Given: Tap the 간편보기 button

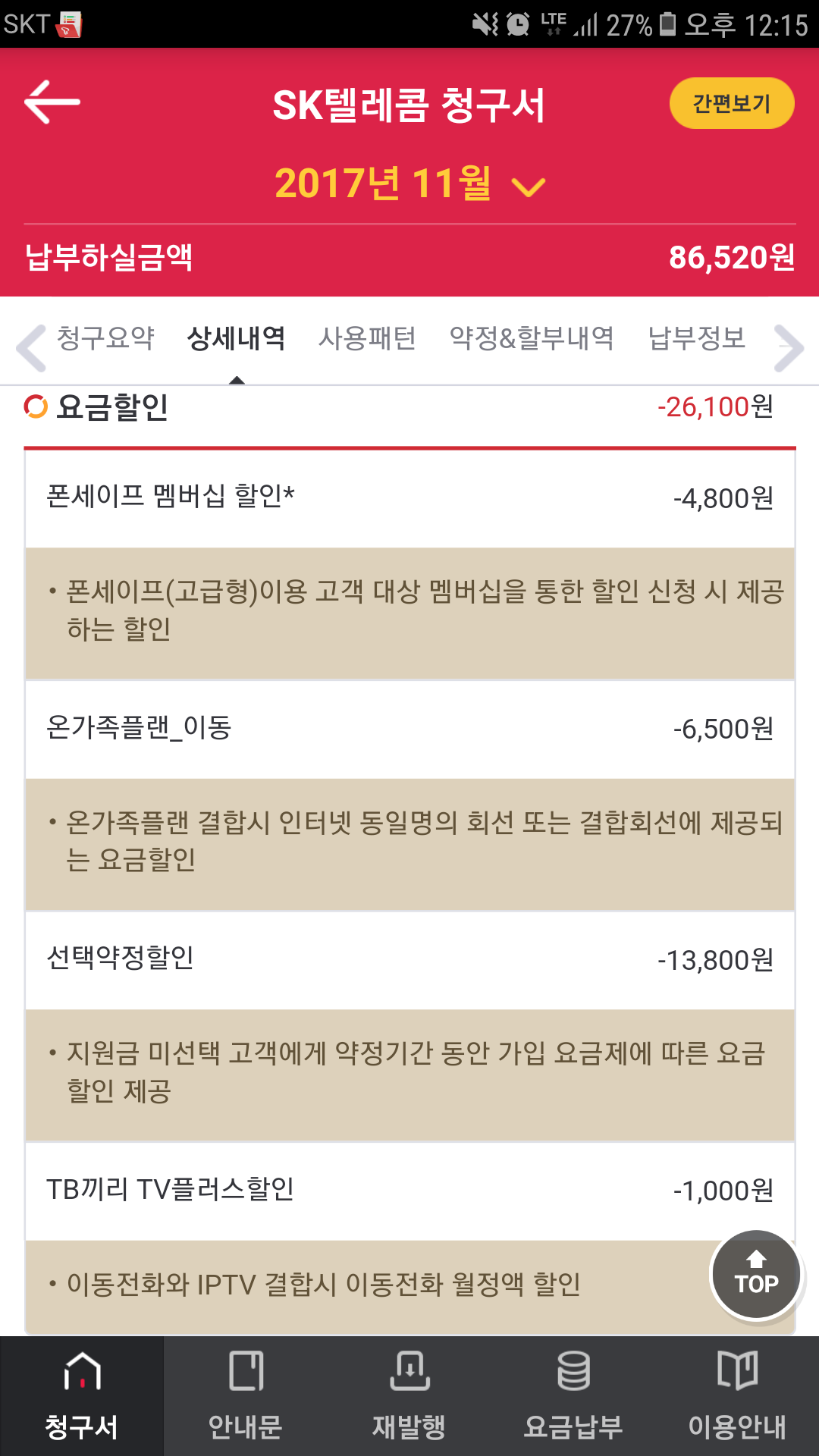Looking at the screenshot, I should 731,103.
